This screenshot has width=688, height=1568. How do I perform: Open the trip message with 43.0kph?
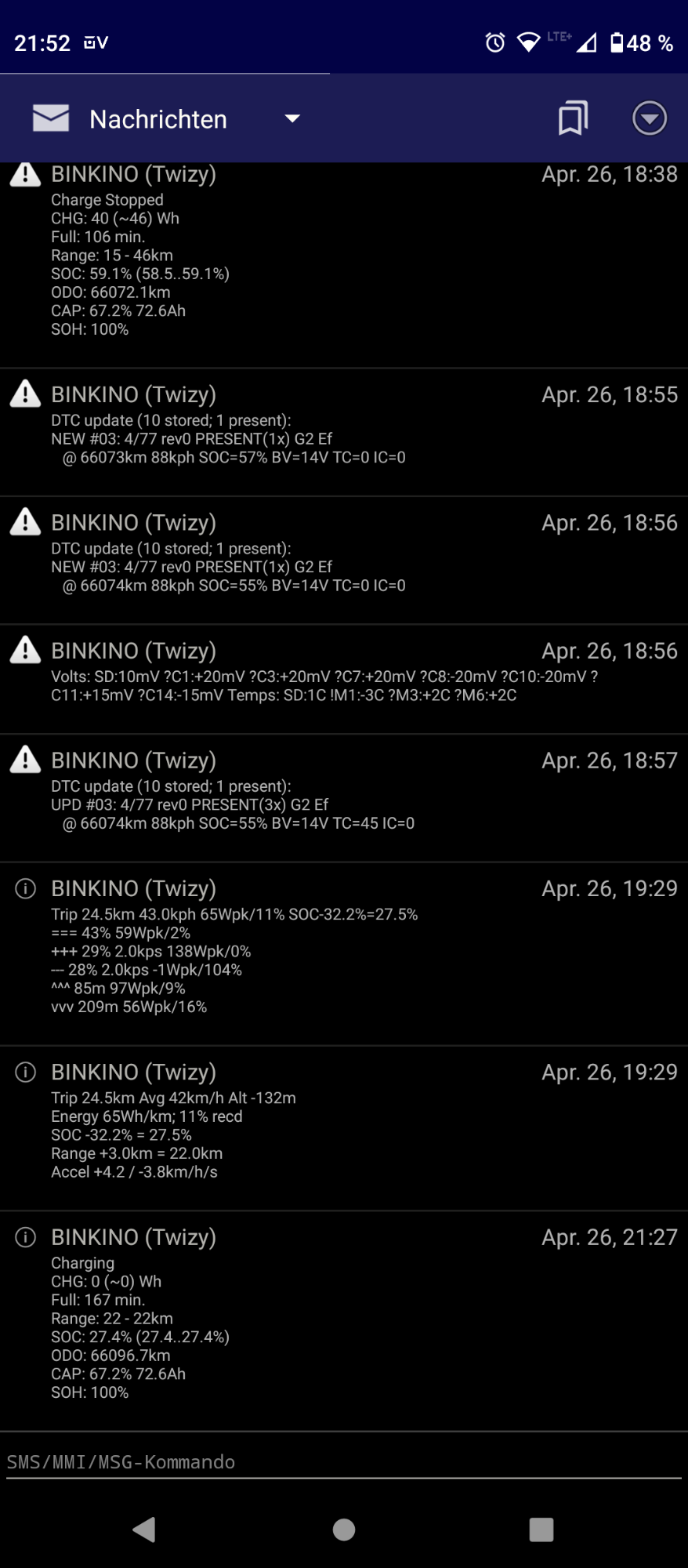[343, 953]
